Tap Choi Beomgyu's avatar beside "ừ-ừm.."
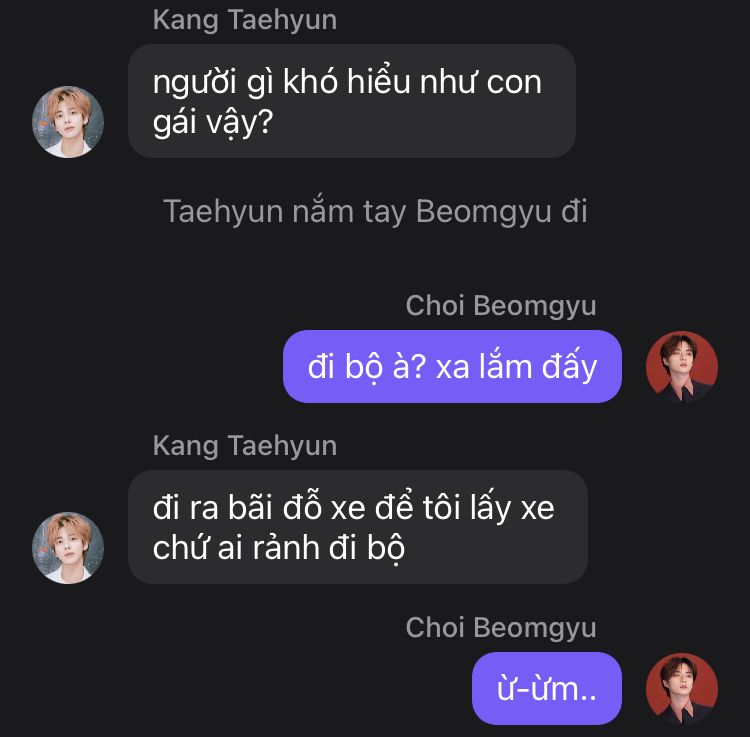The width and height of the screenshot is (750, 737). click(682, 689)
